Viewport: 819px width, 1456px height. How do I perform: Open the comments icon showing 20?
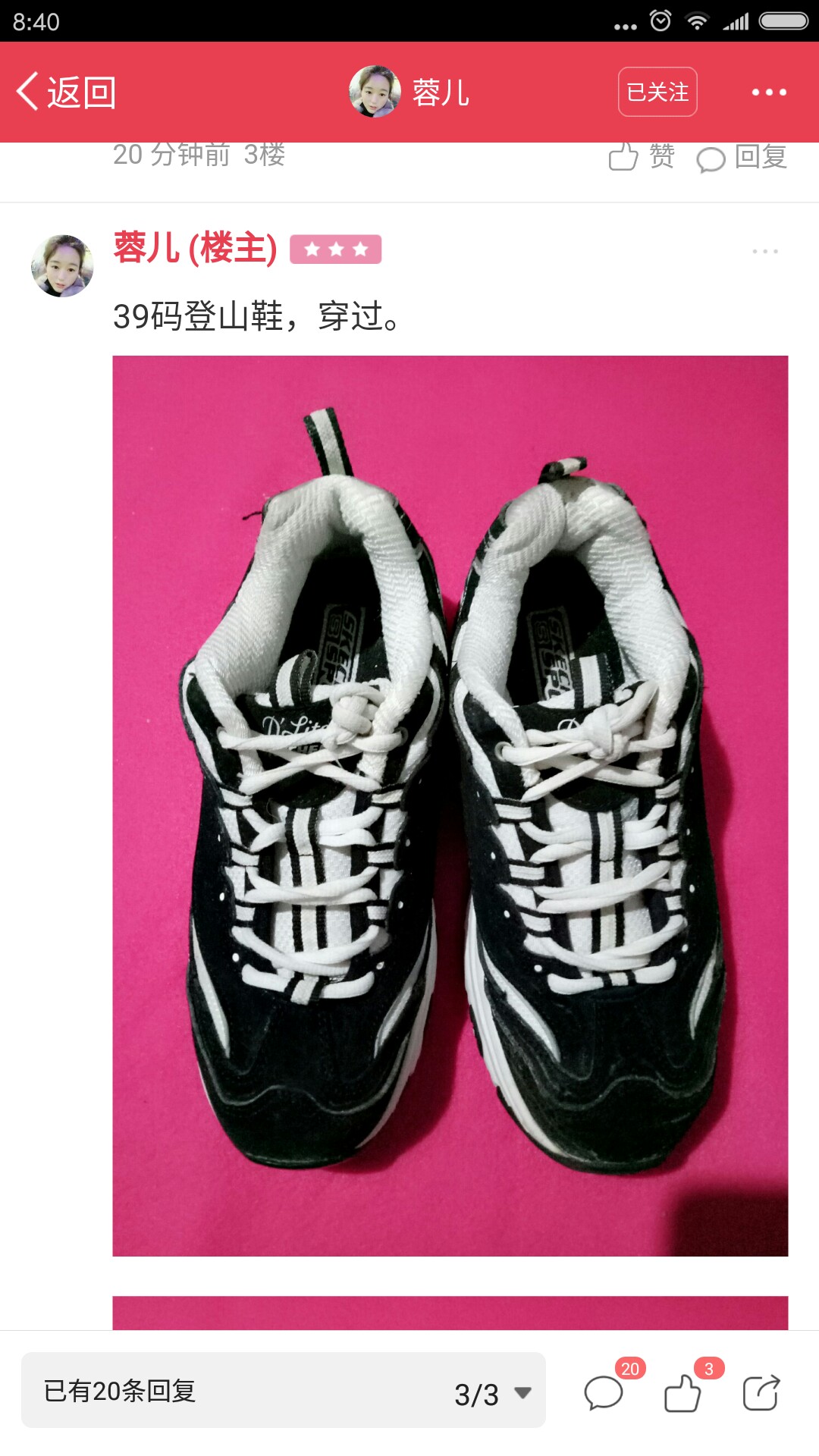pos(604,1392)
